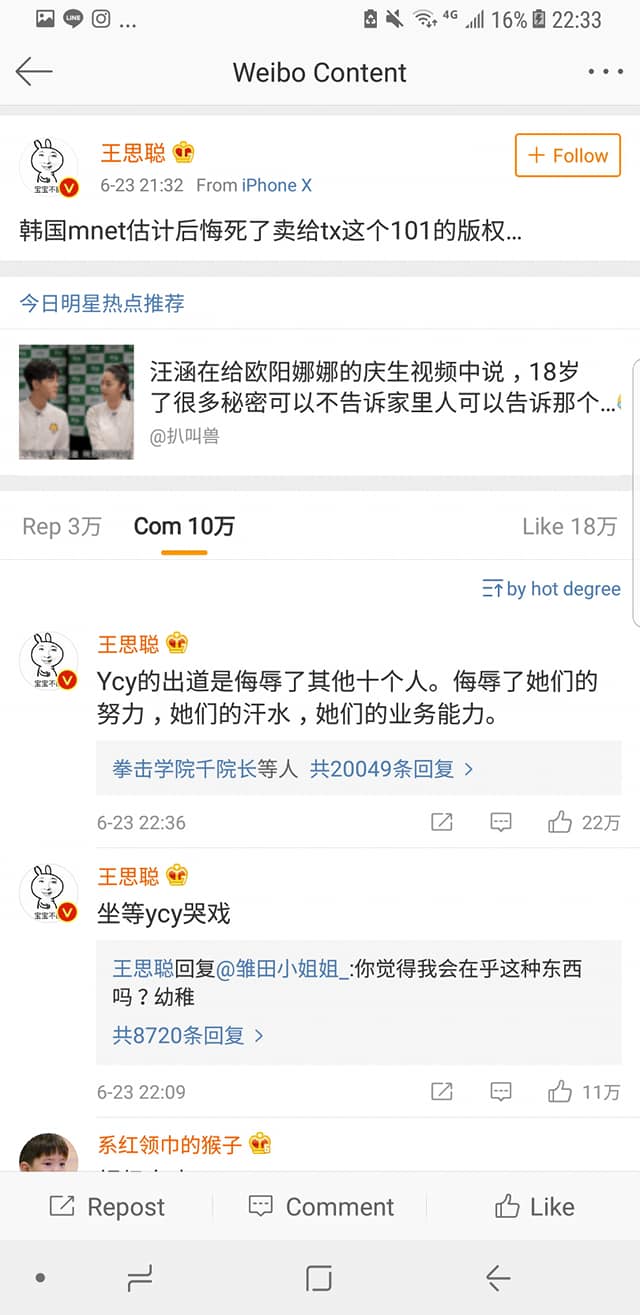Follow 王思聪 with the Follow button

pos(567,156)
